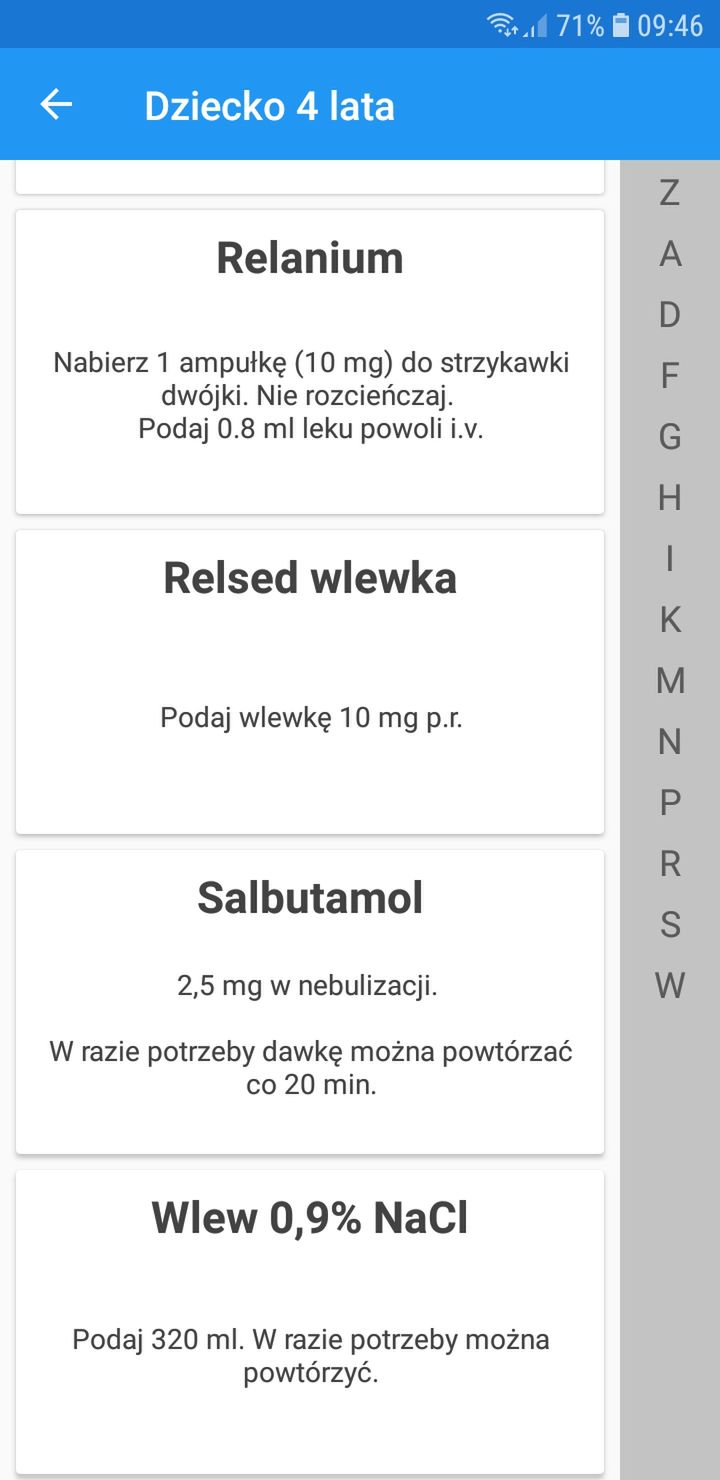Select letter P in alphabet index

click(x=670, y=803)
